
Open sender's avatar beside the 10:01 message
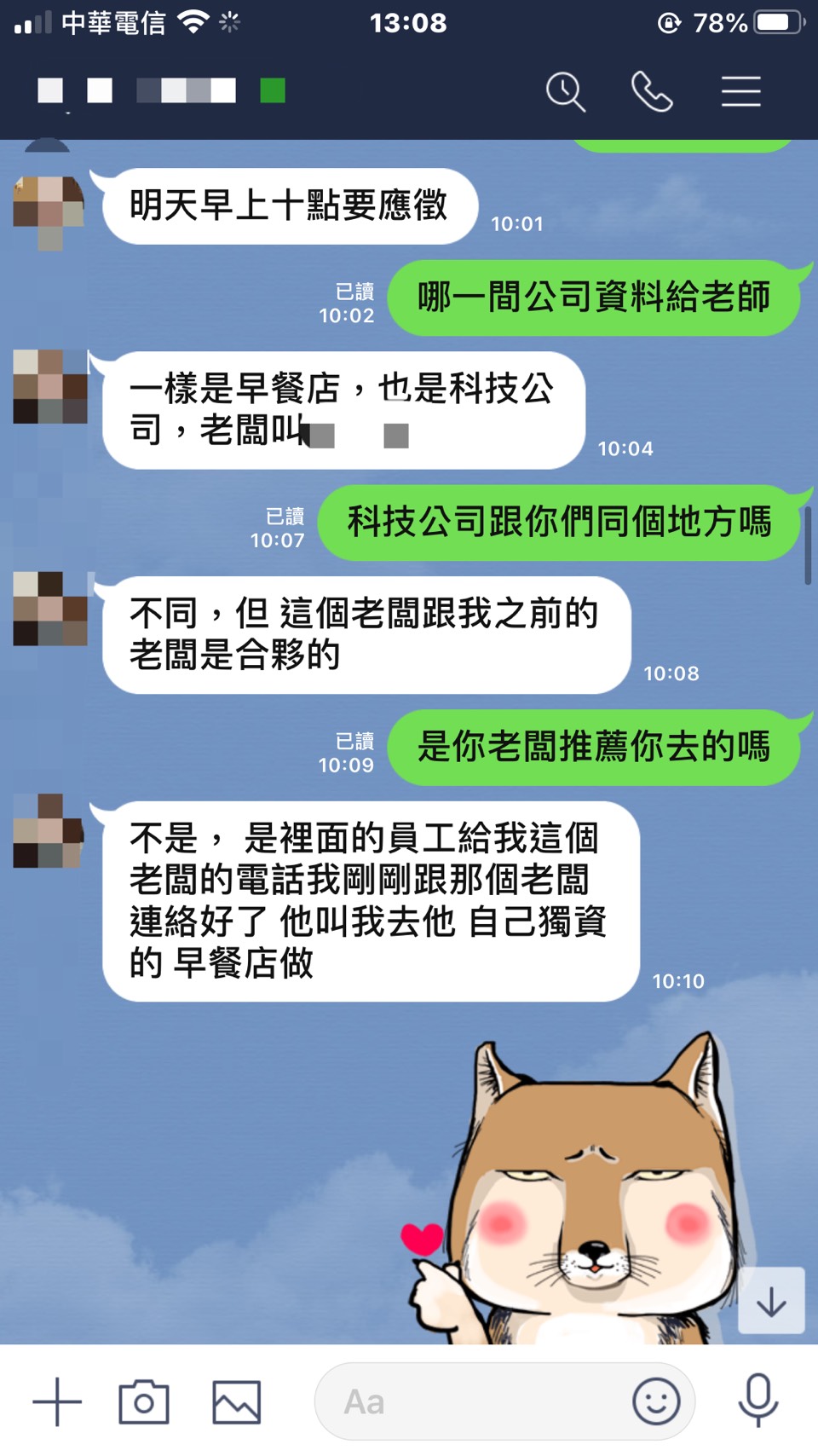[x=49, y=209]
